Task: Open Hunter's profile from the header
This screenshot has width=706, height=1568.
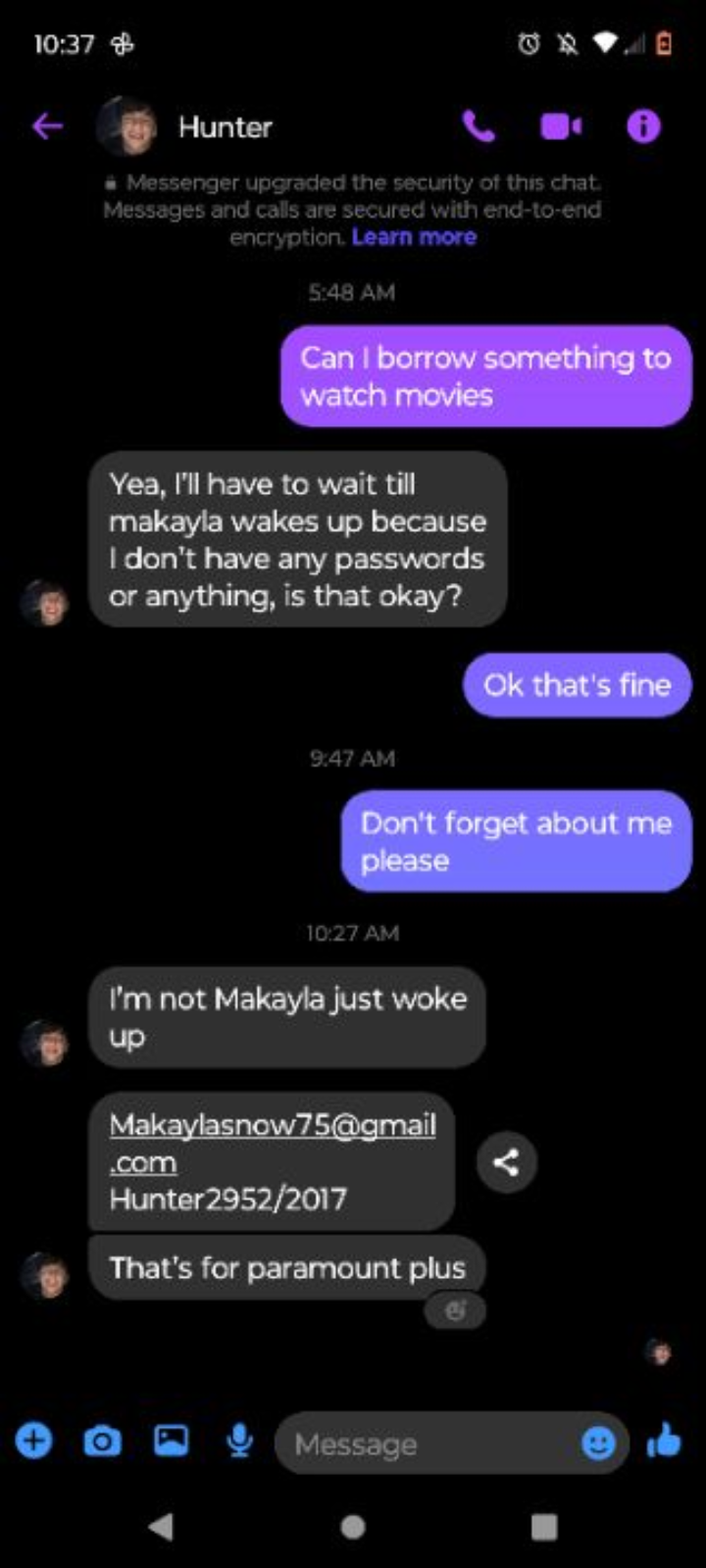Action: click(x=184, y=126)
